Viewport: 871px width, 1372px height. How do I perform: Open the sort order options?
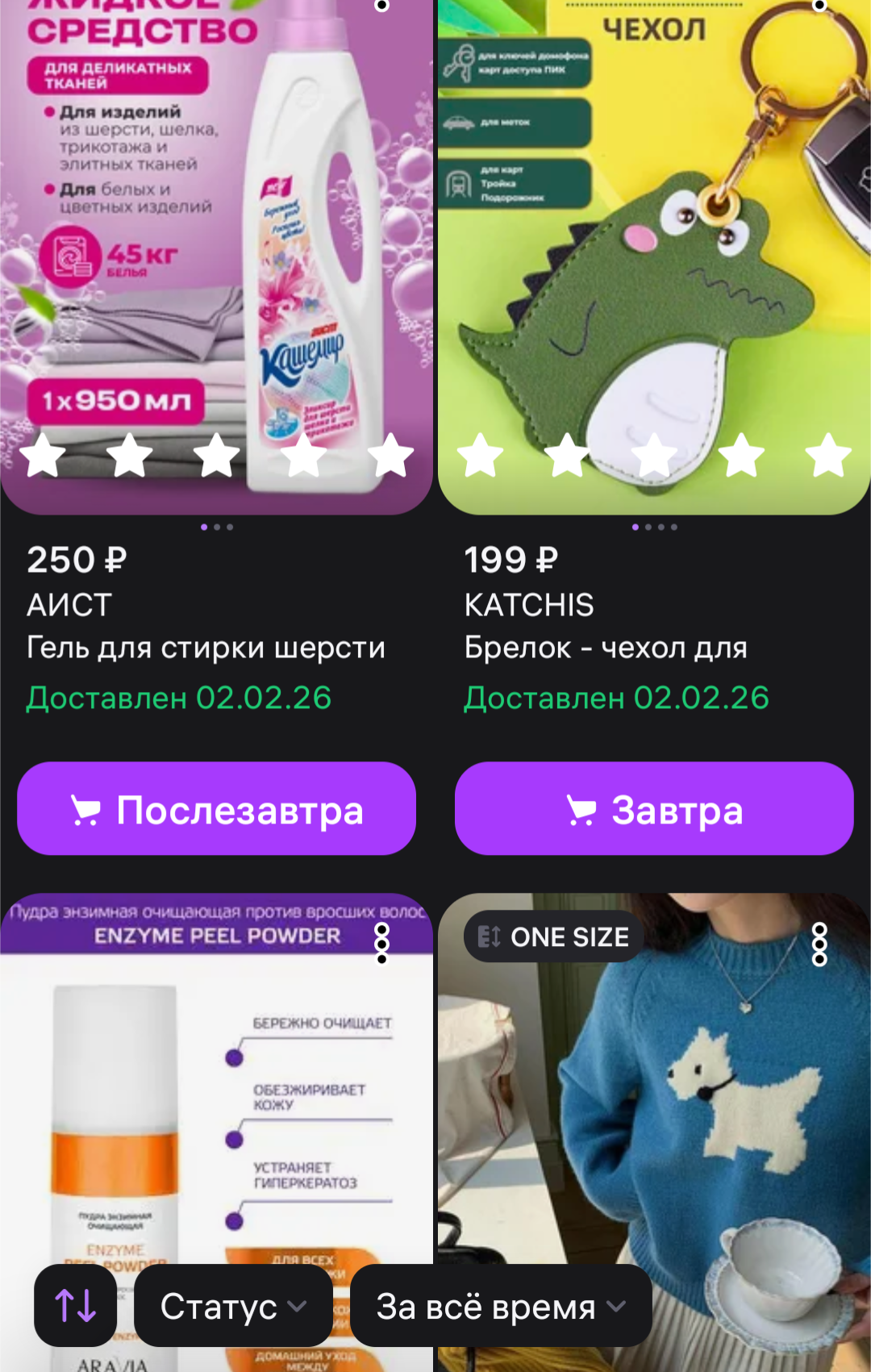pos(75,1305)
